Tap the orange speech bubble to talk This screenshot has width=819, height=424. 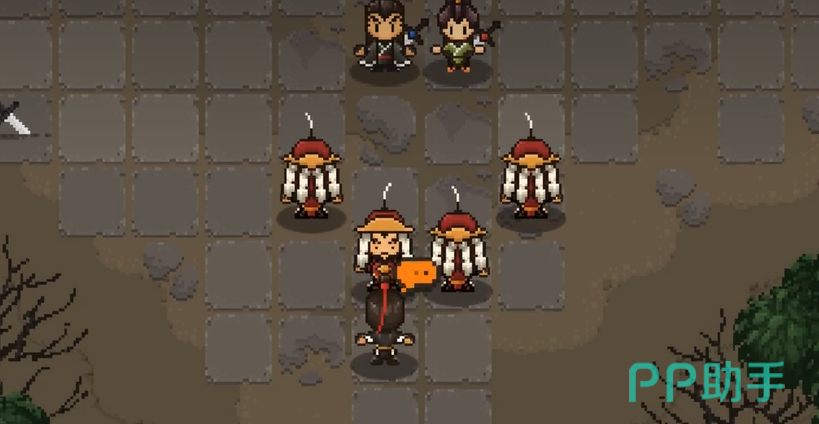coord(415,274)
